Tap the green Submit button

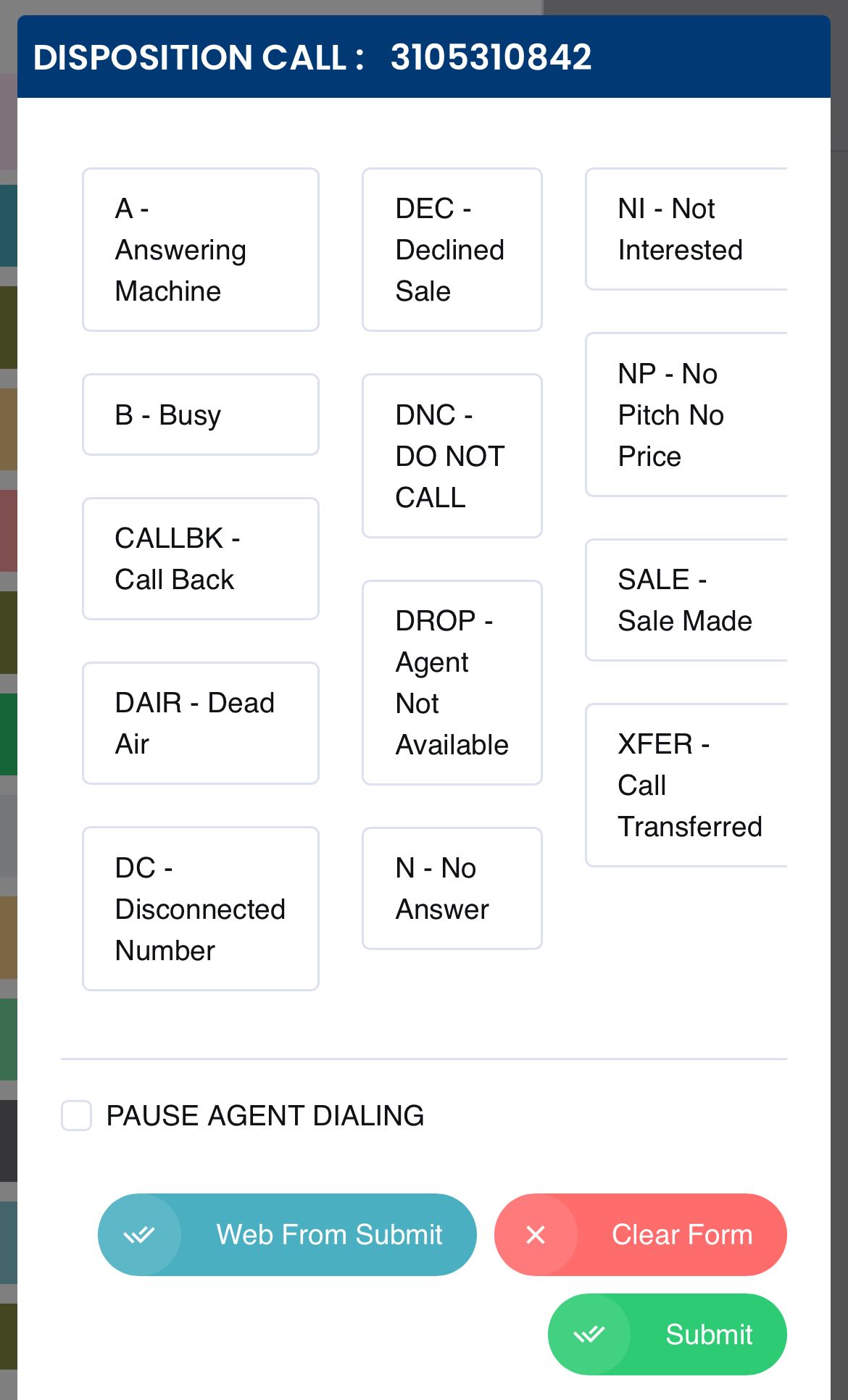tap(667, 1334)
